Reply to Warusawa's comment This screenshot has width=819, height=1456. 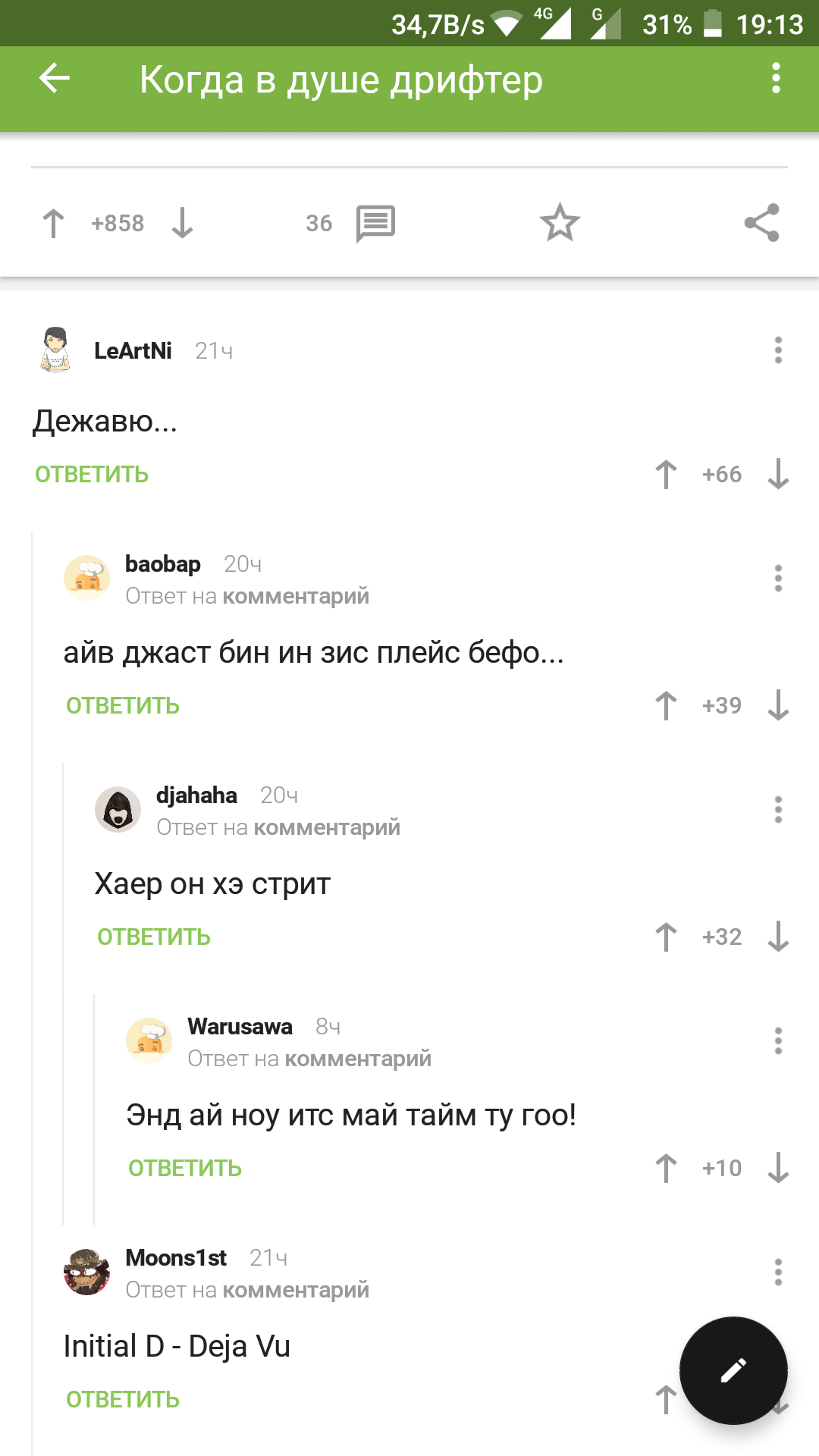click(x=185, y=1169)
